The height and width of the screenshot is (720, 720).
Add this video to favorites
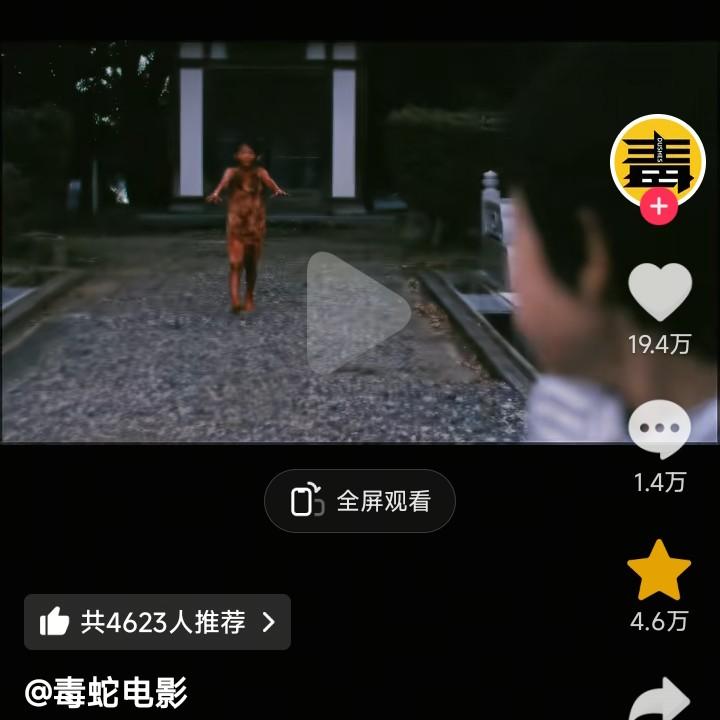tap(659, 570)
